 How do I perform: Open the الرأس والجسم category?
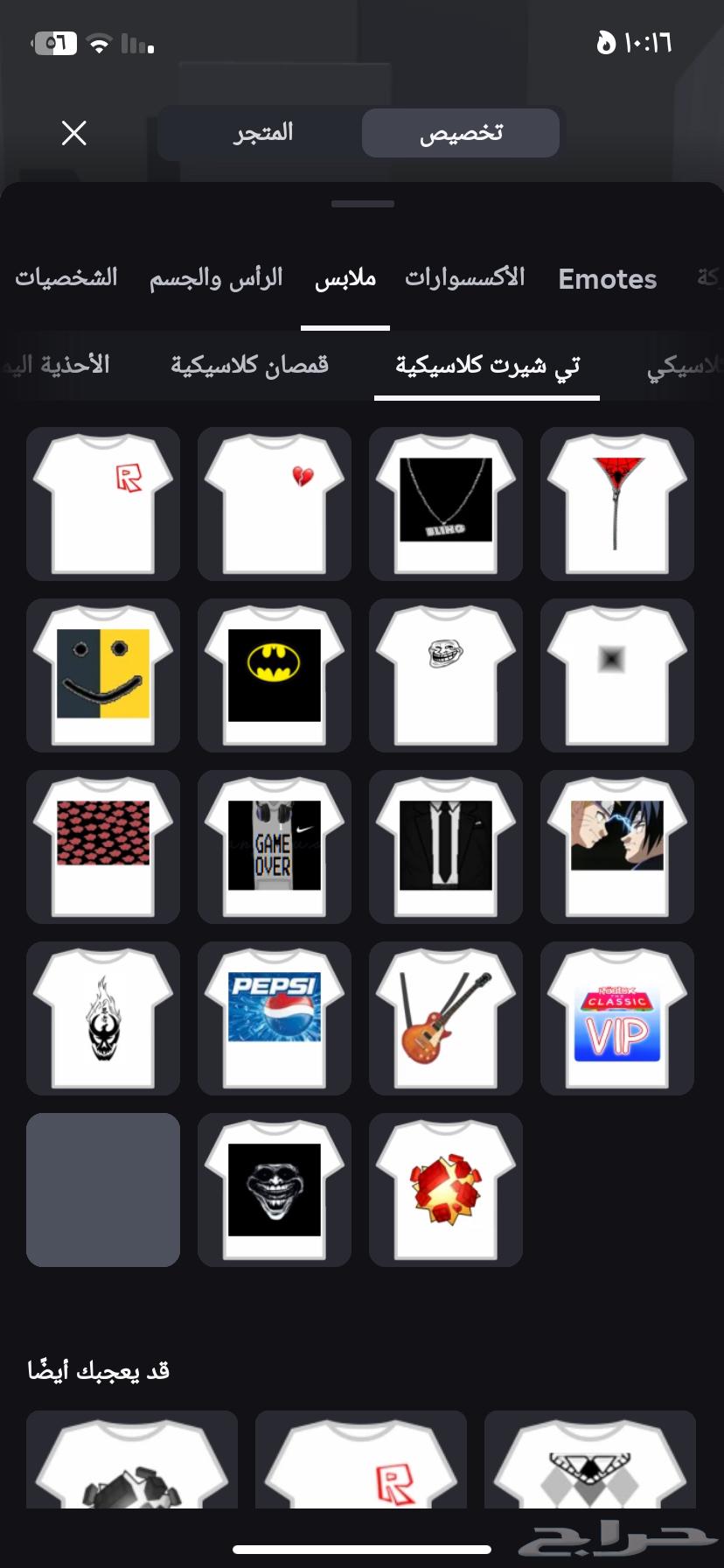click(216, 278)
